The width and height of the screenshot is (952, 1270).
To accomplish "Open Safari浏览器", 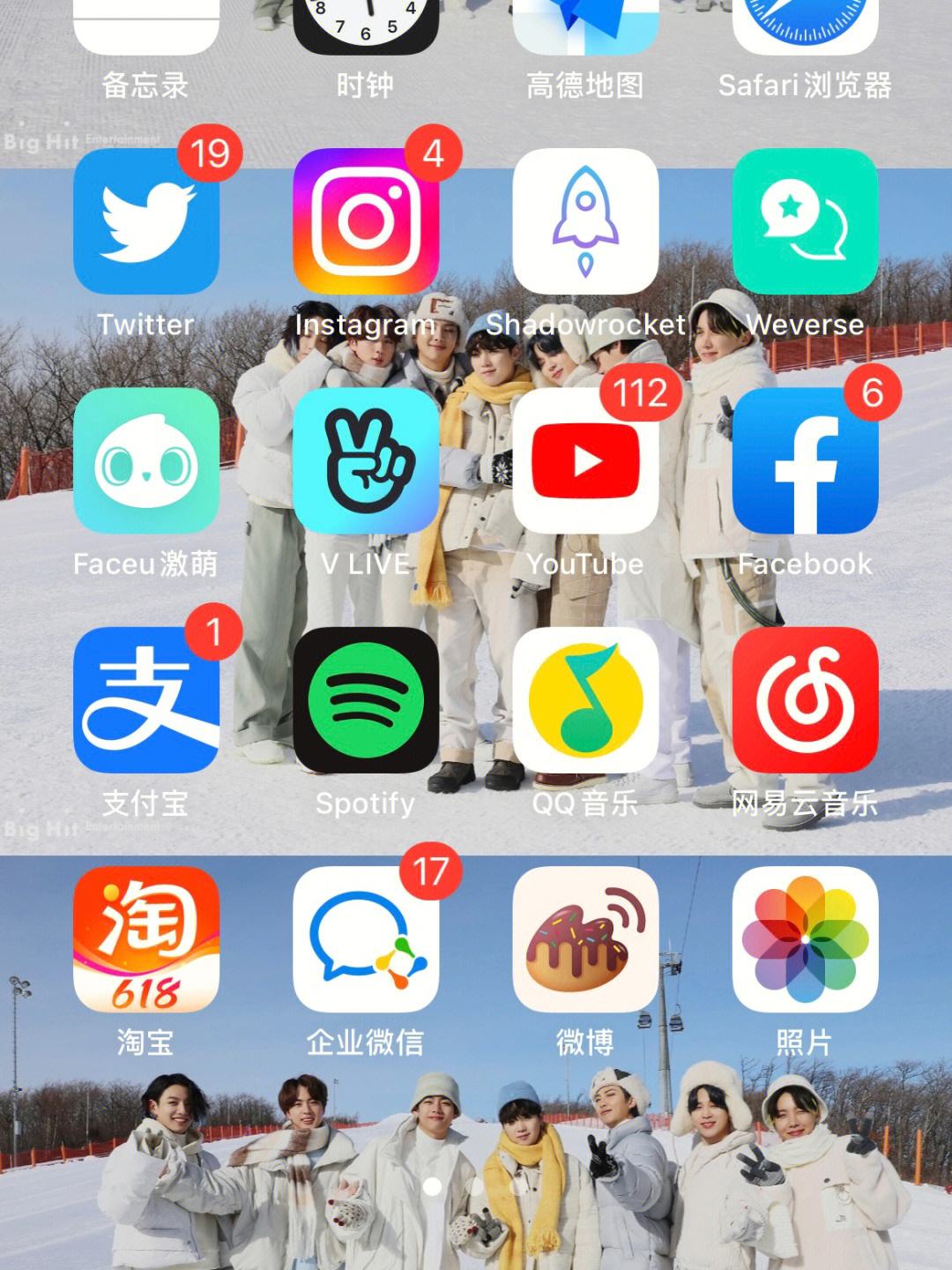I will [x=805, y=26].
